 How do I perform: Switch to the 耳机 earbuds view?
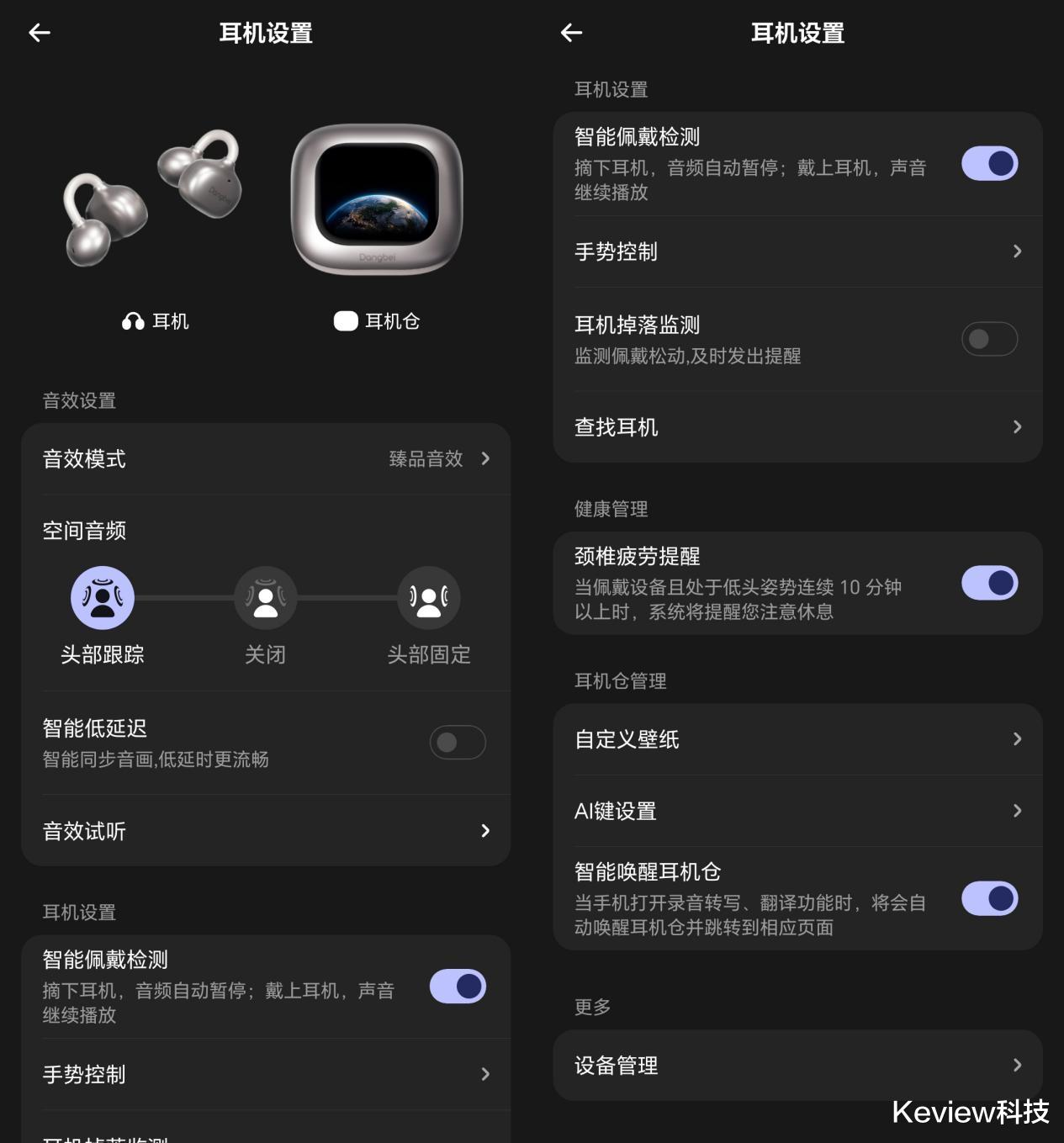[x=156, y=321]
